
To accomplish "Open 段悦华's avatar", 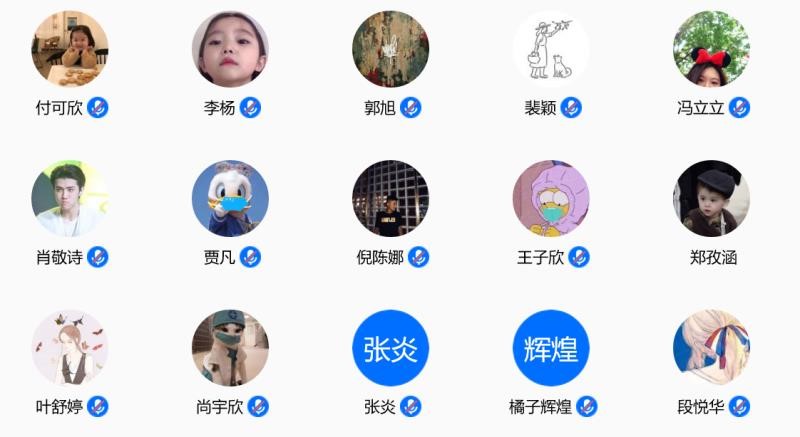I will pos(711,348).
